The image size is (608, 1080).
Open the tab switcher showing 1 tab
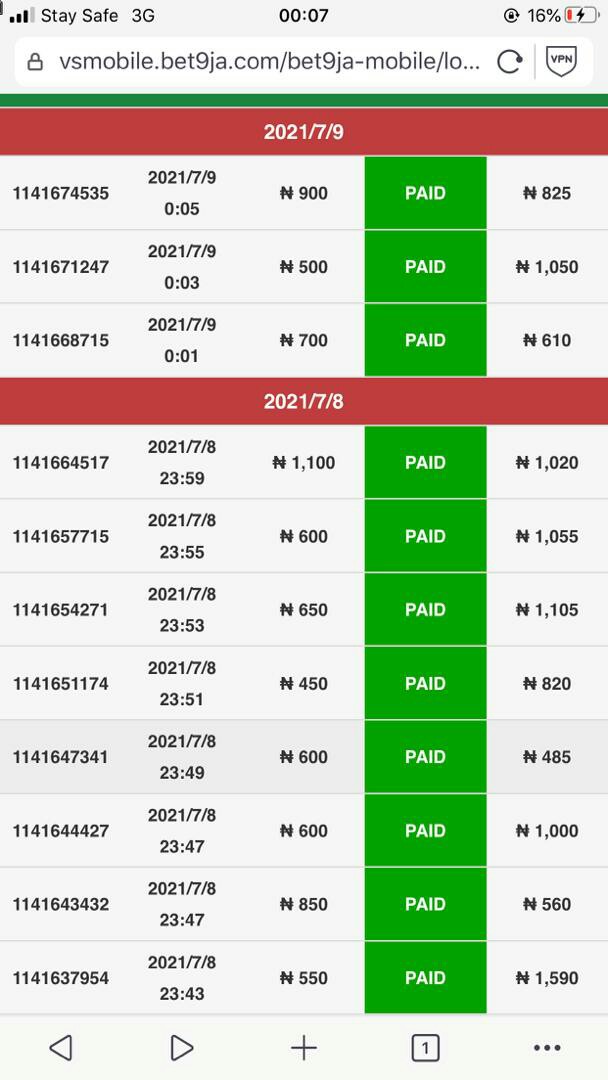pos(426,1048)
